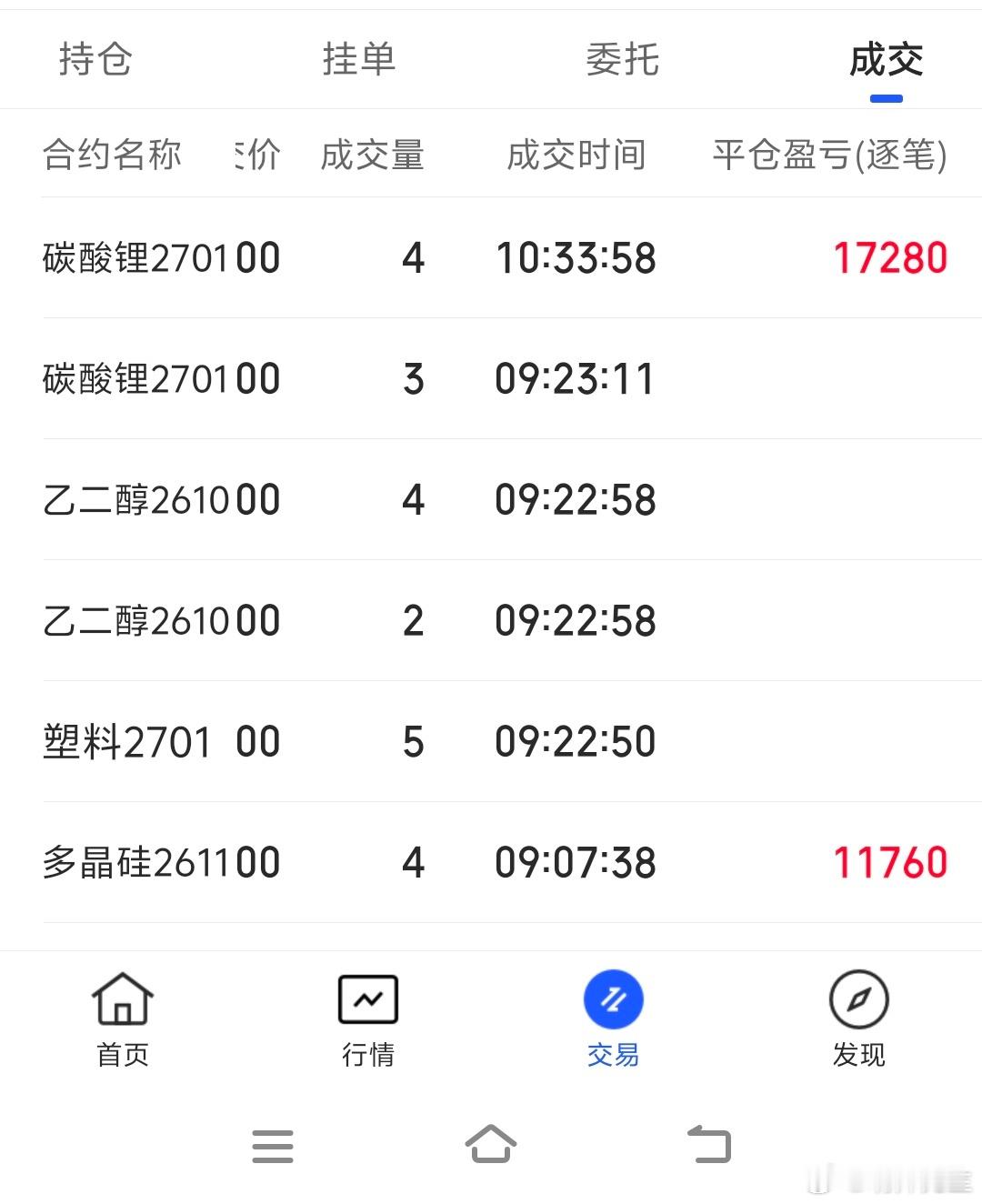The width and height of the screenshot is (982, 1204).
Task: Switch to 行情 in bottom navigation
Action: tap(368, 1020)
